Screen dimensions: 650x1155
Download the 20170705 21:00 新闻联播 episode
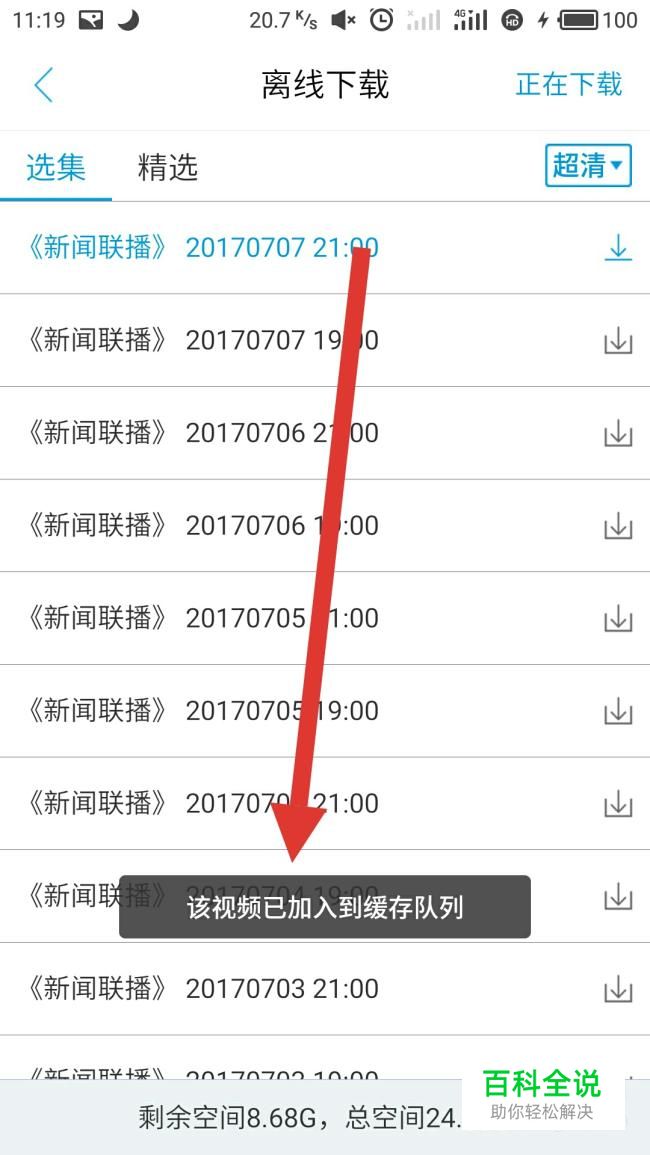tap(618, 618)
